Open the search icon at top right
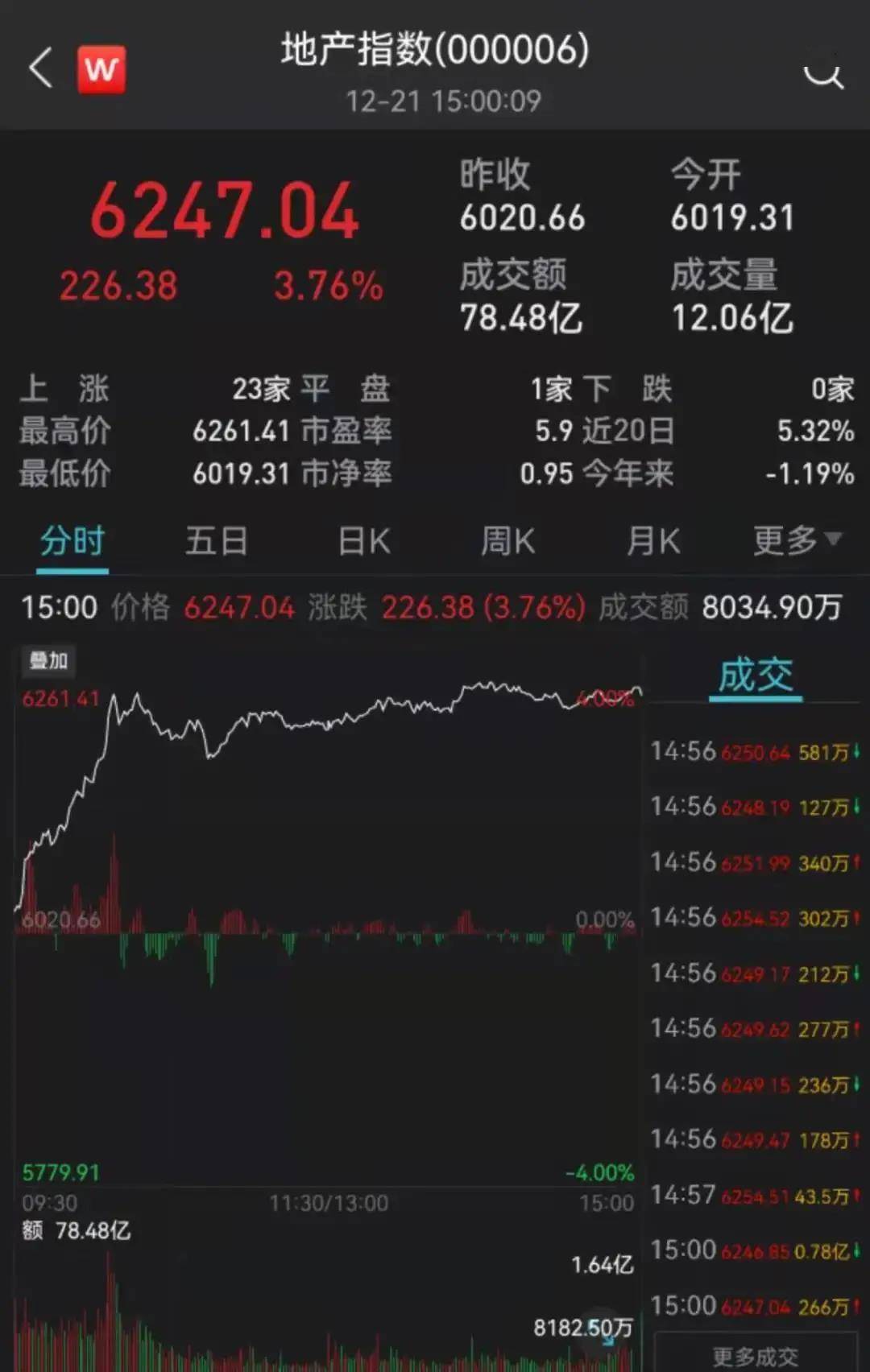Screen dimensions: 870x1372 pos(823,74)
